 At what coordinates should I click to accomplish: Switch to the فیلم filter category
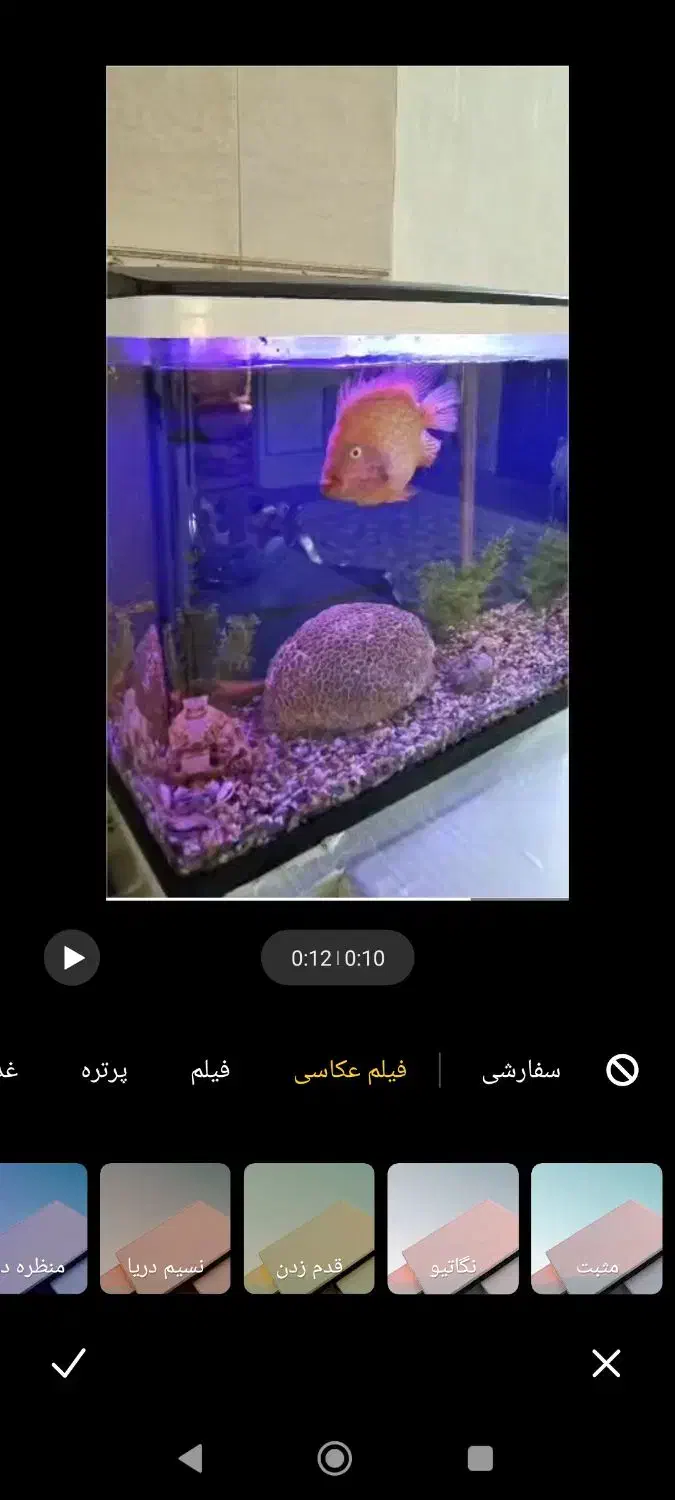210,1071
